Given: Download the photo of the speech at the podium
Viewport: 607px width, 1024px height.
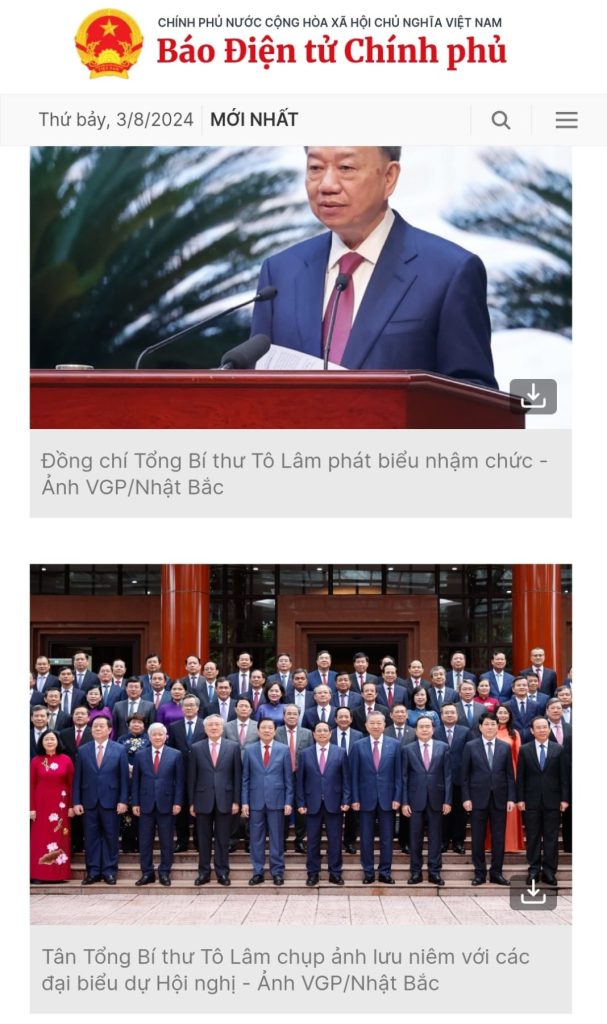Looking at the screenshot, I should [x=533, y=397].
